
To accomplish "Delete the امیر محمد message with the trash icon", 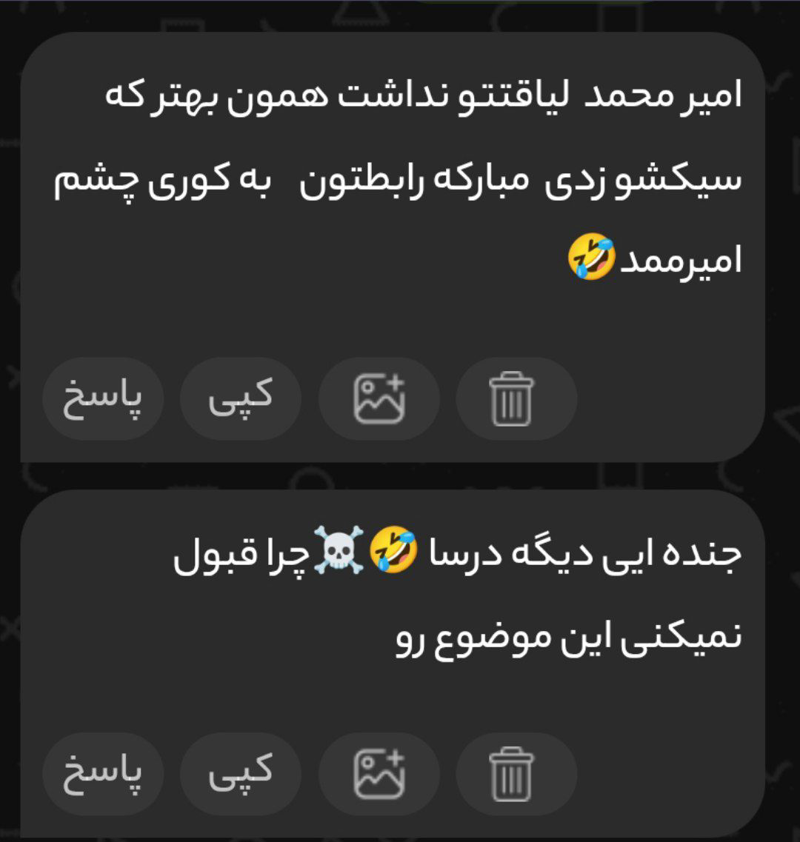I will point(516,399).
